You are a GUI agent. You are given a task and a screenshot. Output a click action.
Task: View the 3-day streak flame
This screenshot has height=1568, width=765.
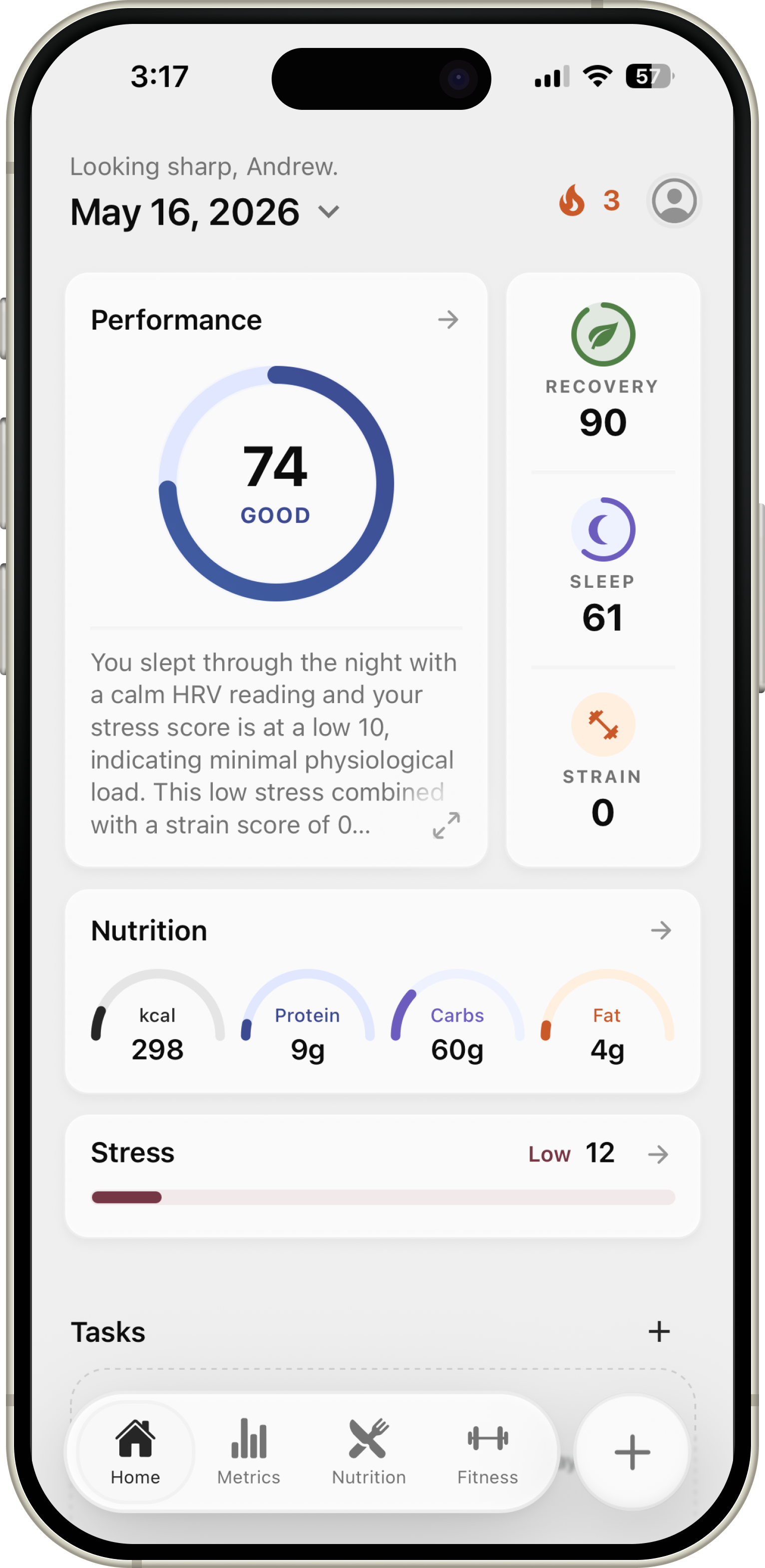[x=589, y=200]
